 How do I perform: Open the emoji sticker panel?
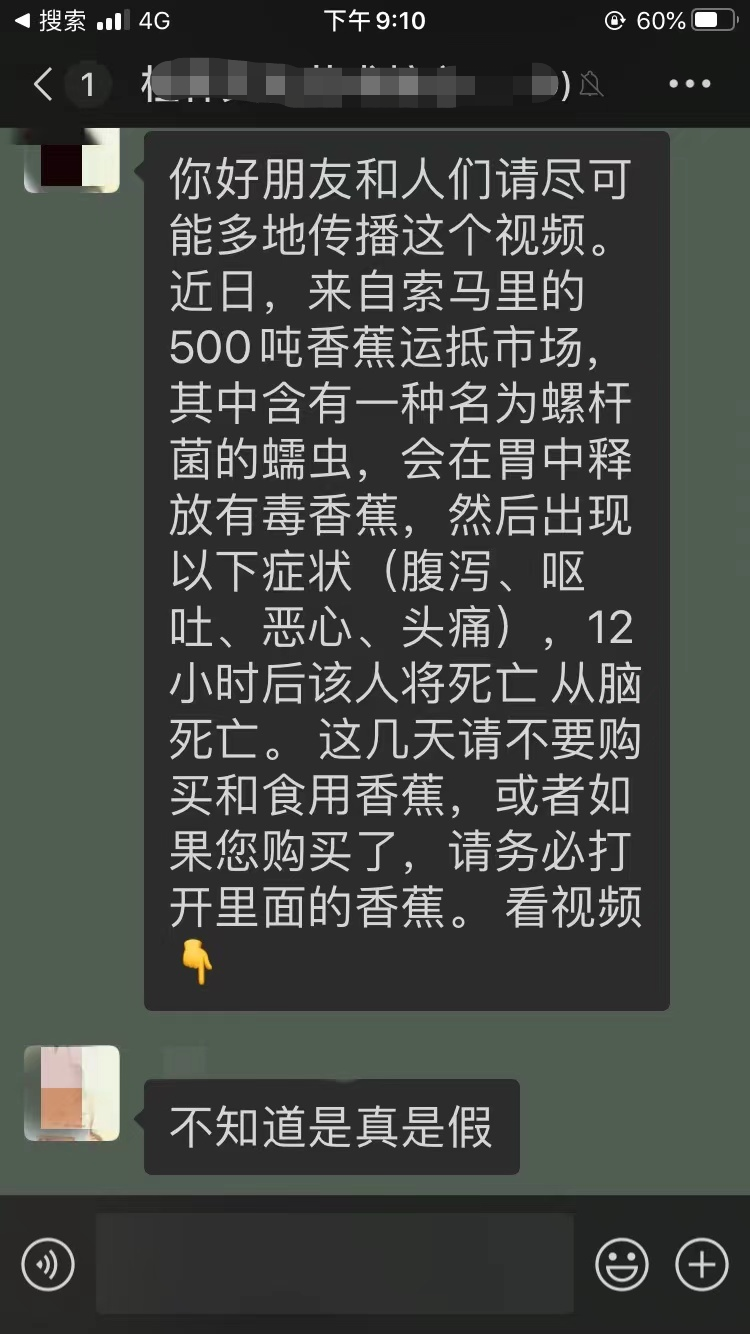621,1265
